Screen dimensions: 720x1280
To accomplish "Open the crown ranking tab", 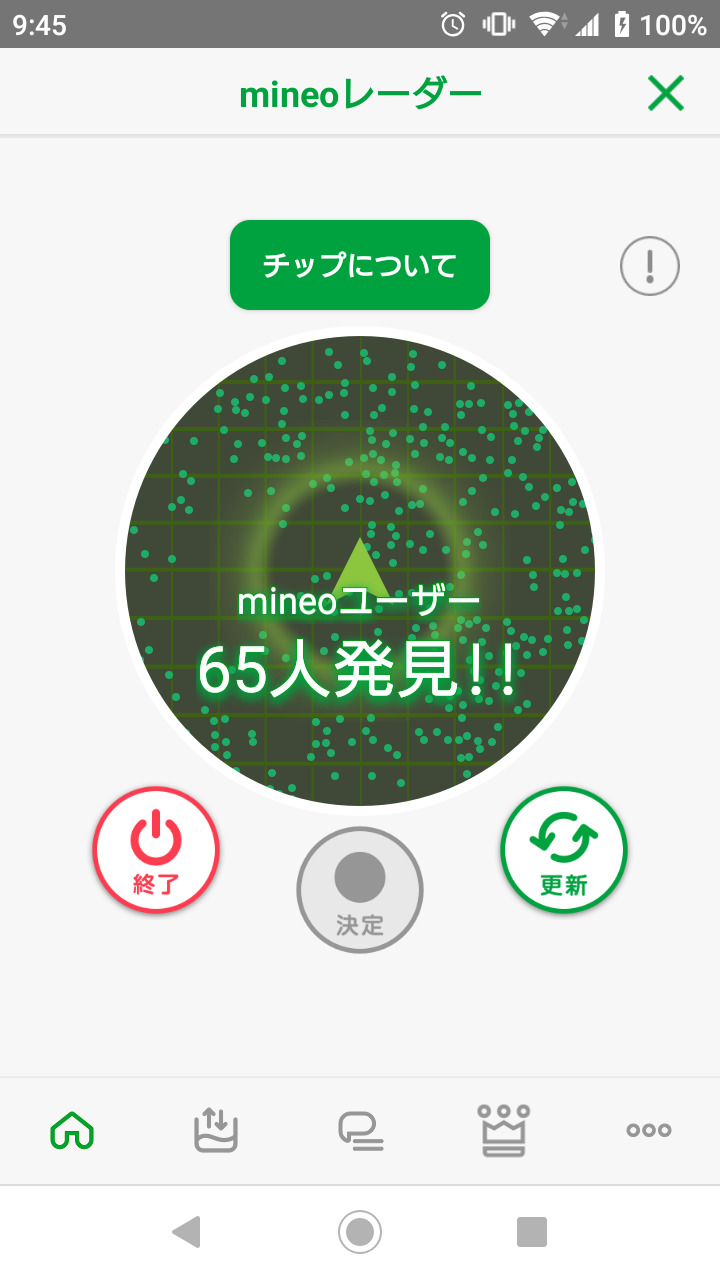I will pos(504,1130).
